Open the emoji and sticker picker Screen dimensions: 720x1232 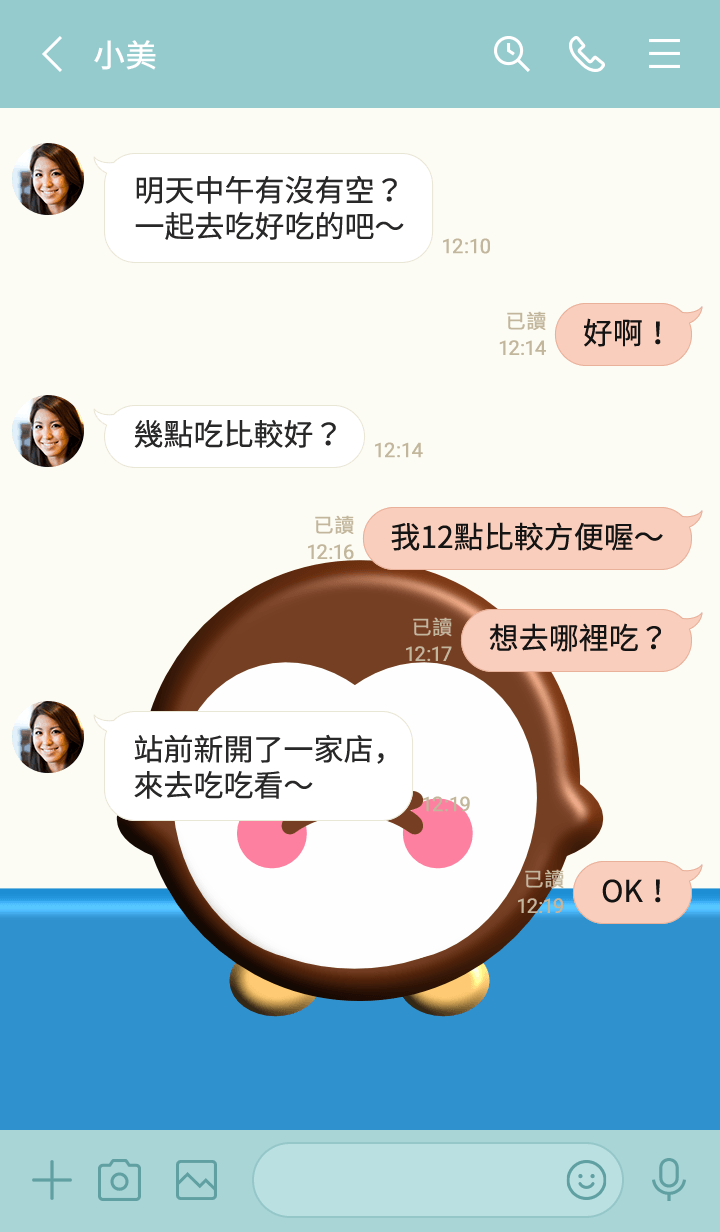[x=586, y=1181]
